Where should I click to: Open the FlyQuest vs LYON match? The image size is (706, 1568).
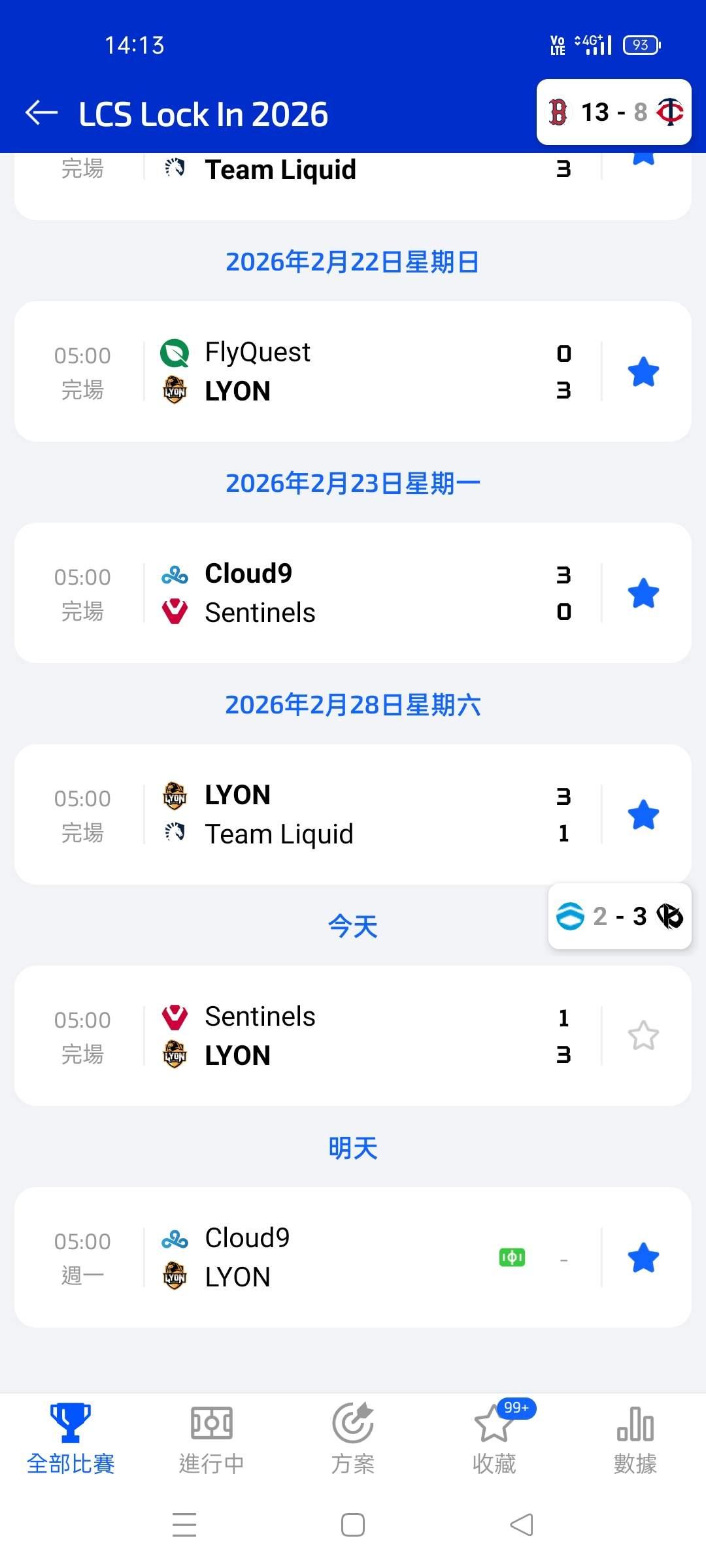click(x=353, y=371)
